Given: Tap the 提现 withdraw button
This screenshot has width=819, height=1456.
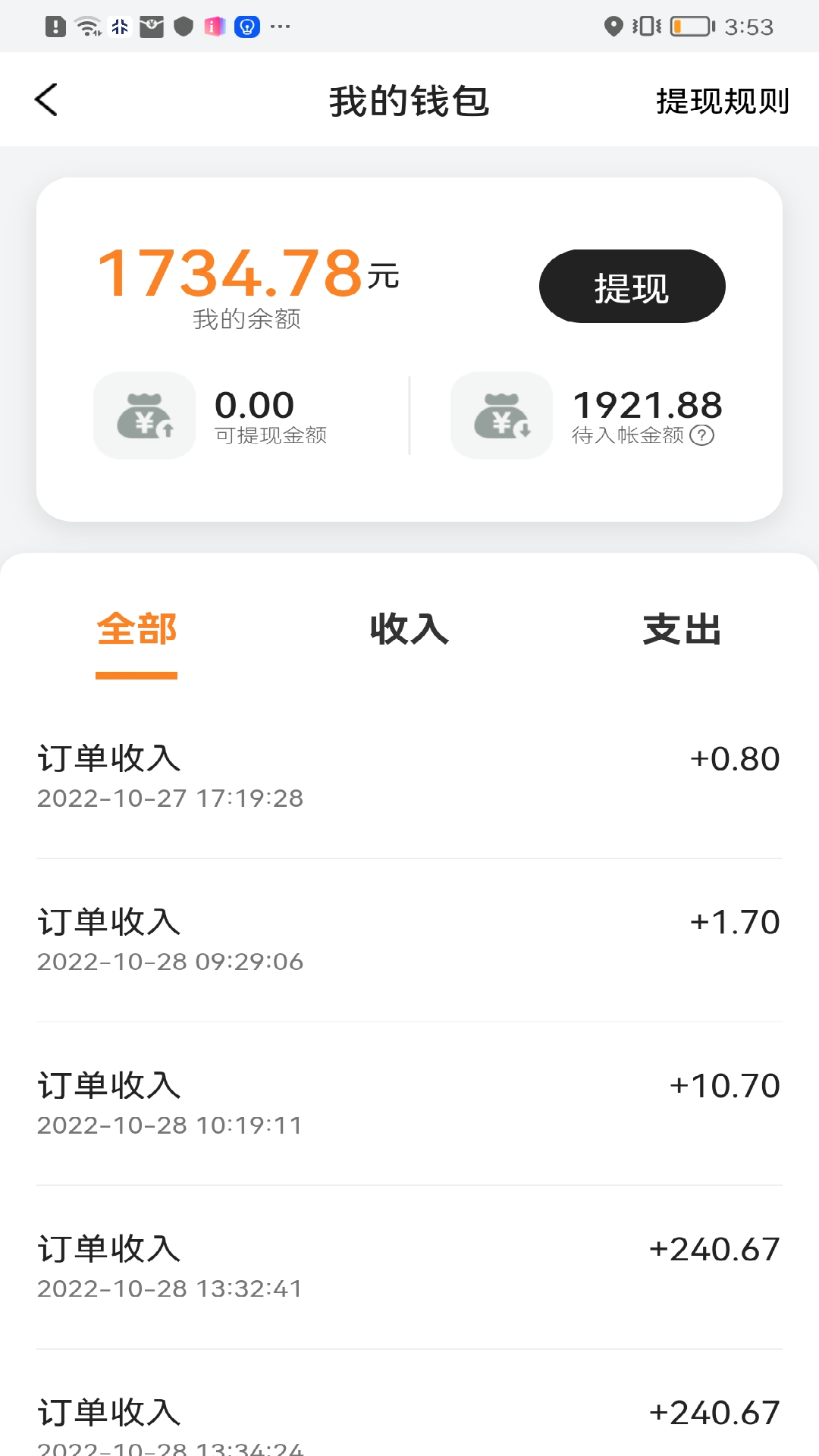Looking at the screenshot, I should tap(632, 287).
